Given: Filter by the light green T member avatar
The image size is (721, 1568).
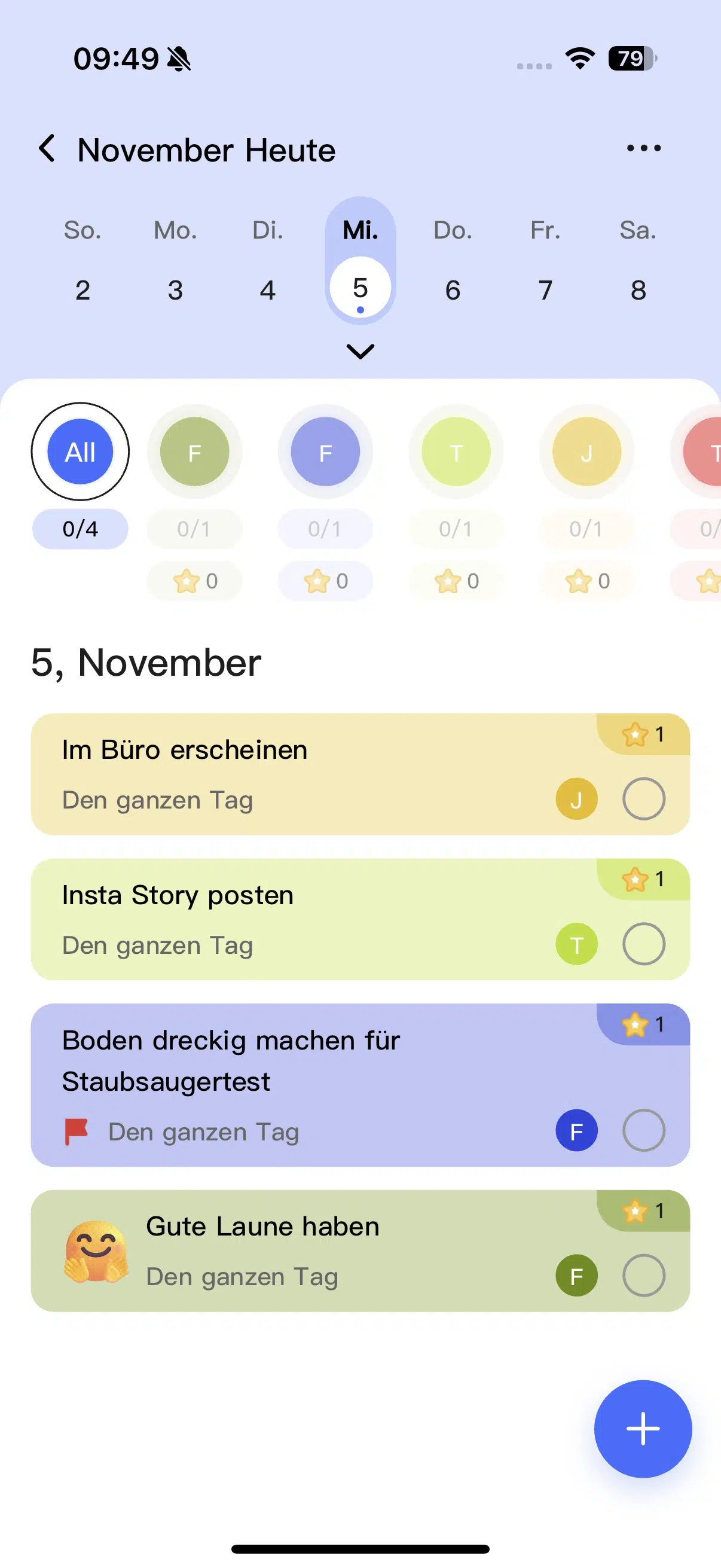Looking at the screenshot, I should coord(456,452).
